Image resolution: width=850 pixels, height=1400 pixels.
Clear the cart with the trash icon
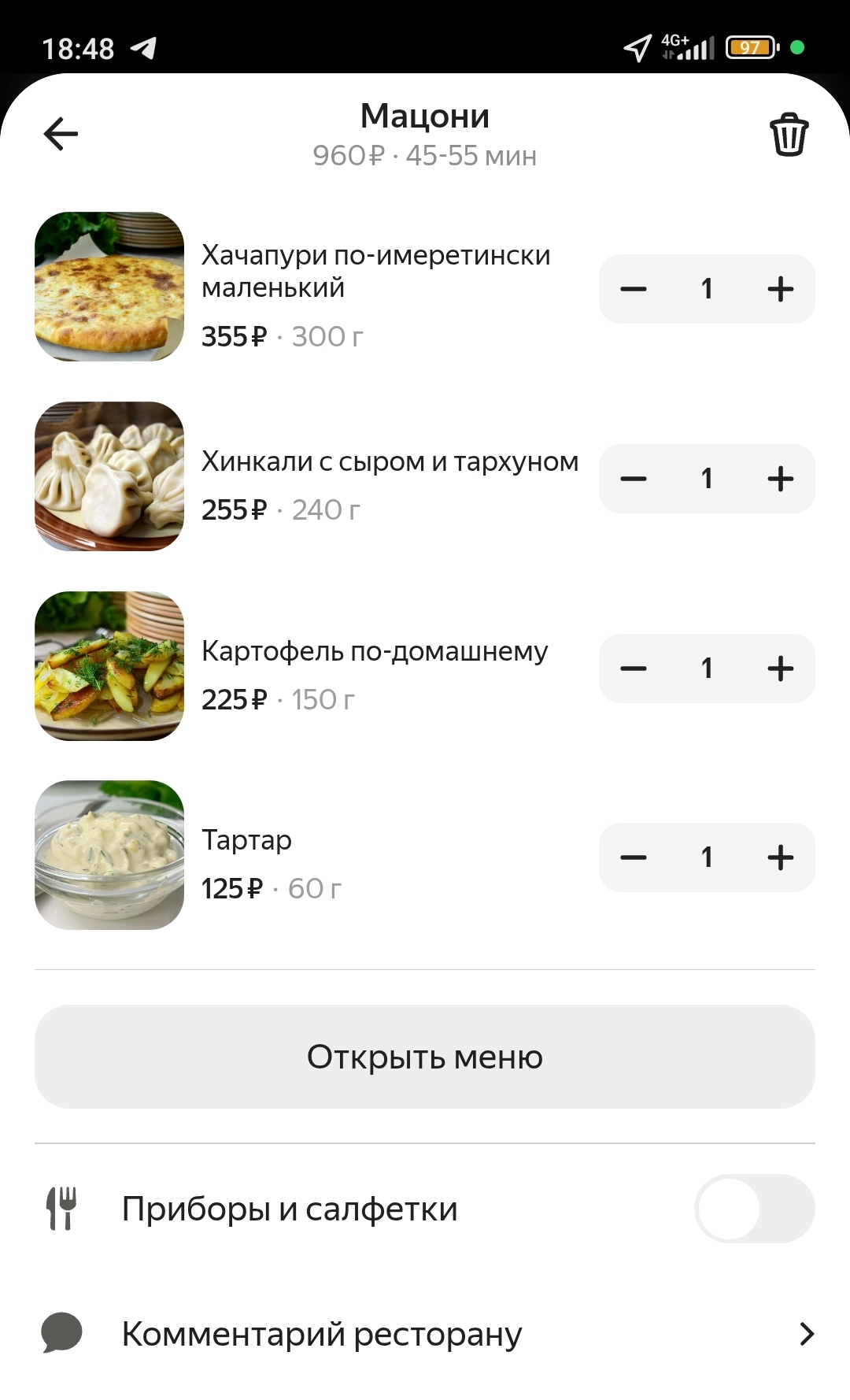point(789,135)
